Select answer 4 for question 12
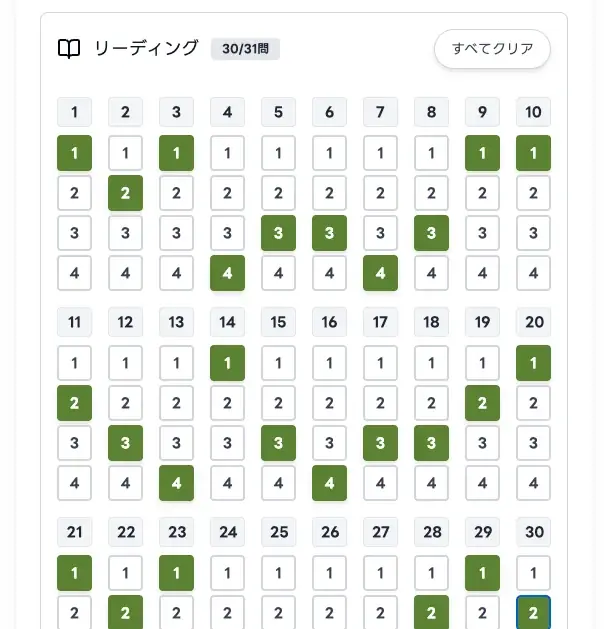The image size is (611, 629). tap(126, 483)
